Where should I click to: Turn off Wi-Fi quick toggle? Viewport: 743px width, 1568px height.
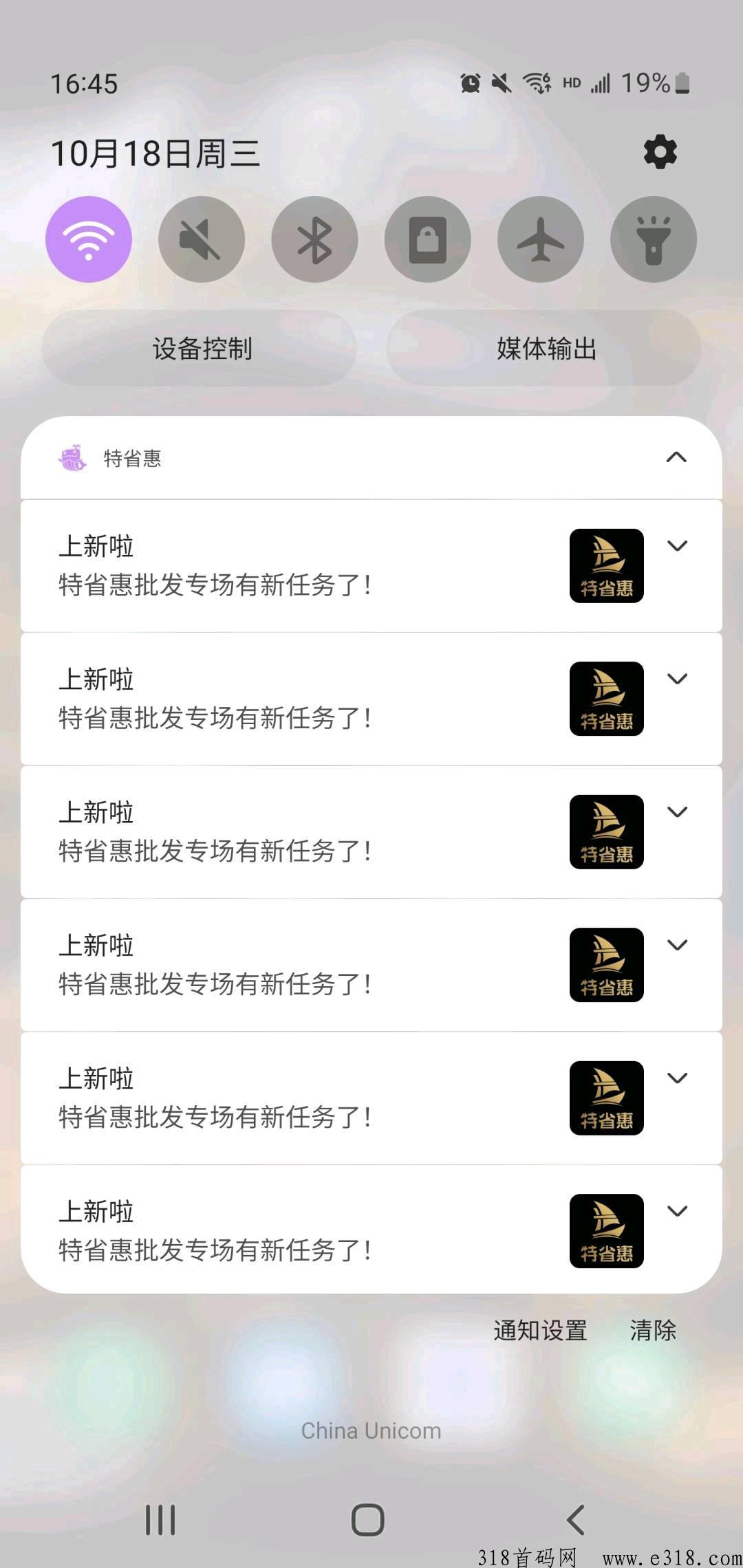coord(89,239)
